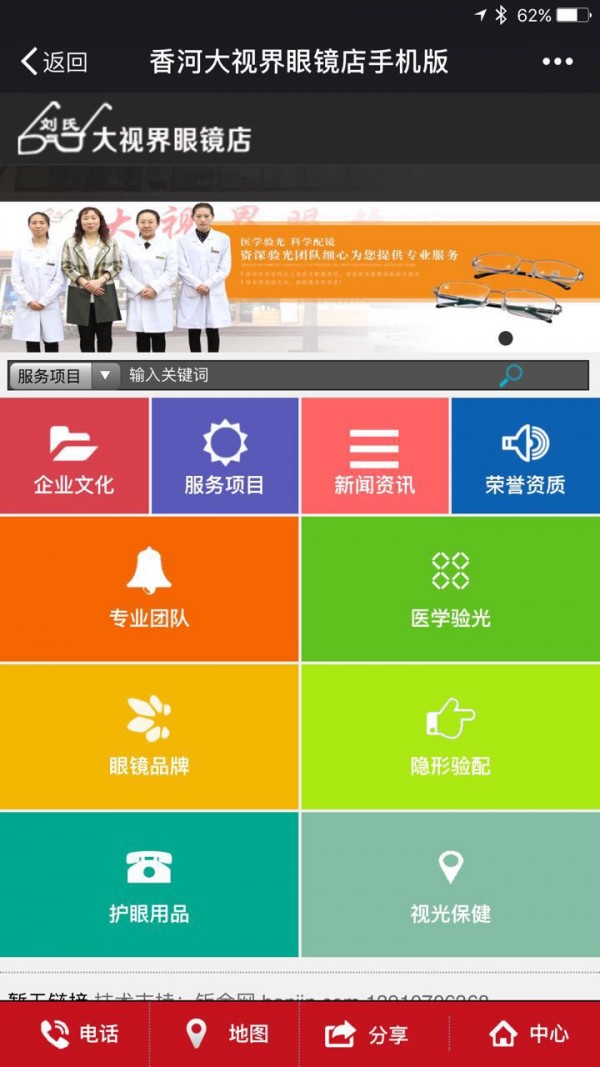View 护眼用品 products
This screenshot has height=1067, width=600.
pyautogui.click(x=149, y=885)
